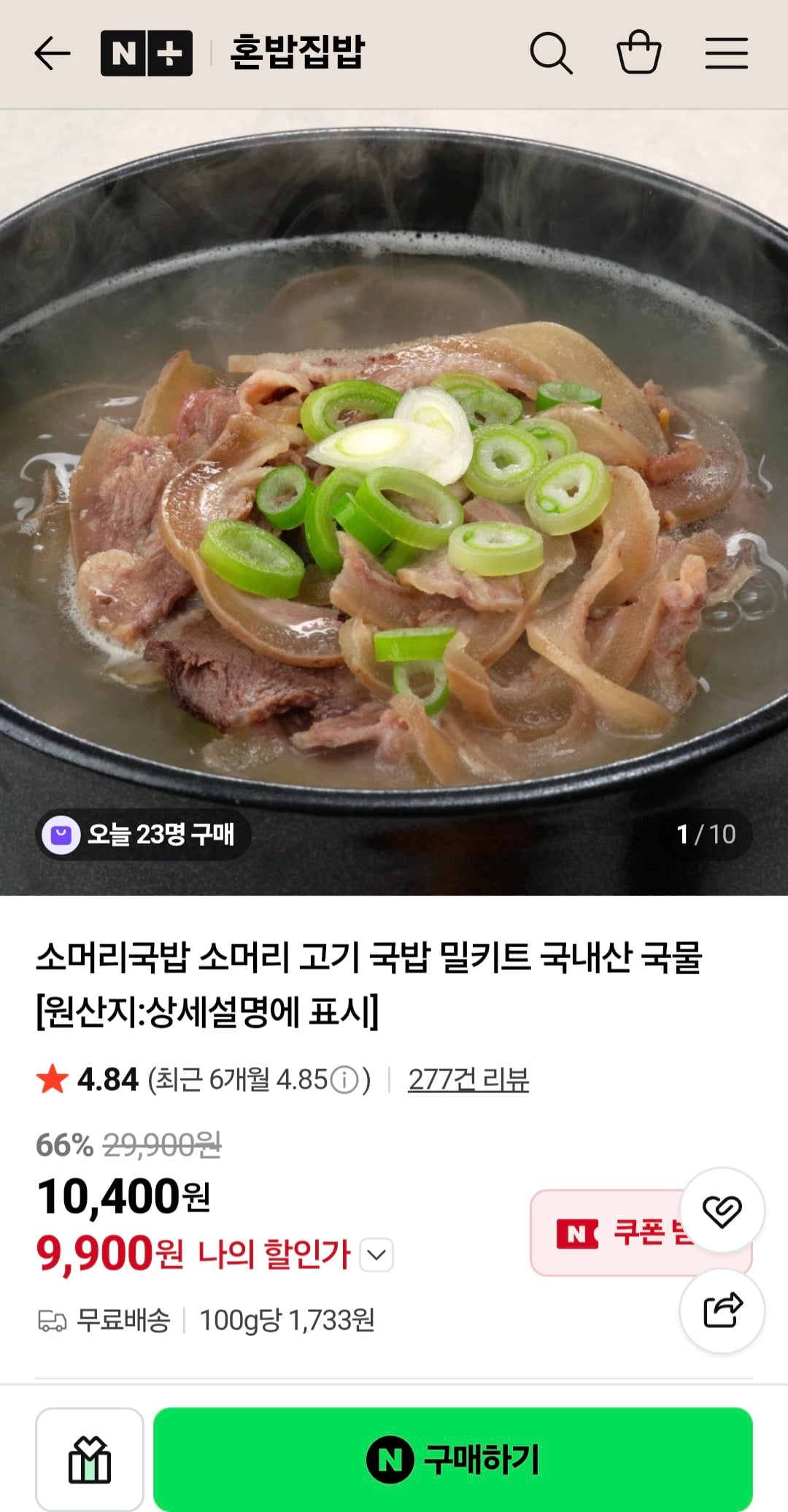788x1512 pixels.
Task: Go back with the arrow icon
Action: tap(52, 54)
